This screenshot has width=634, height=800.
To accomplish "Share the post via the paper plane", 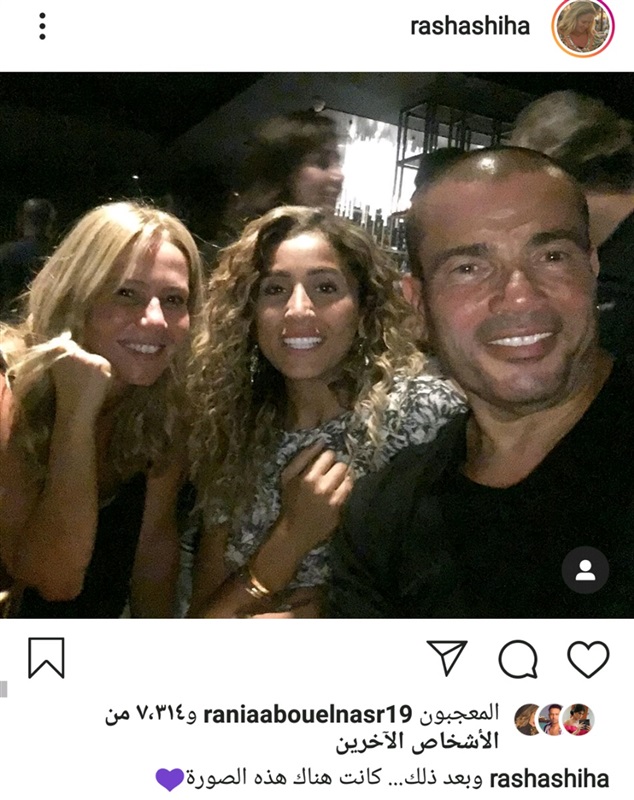I will (447, 659).
